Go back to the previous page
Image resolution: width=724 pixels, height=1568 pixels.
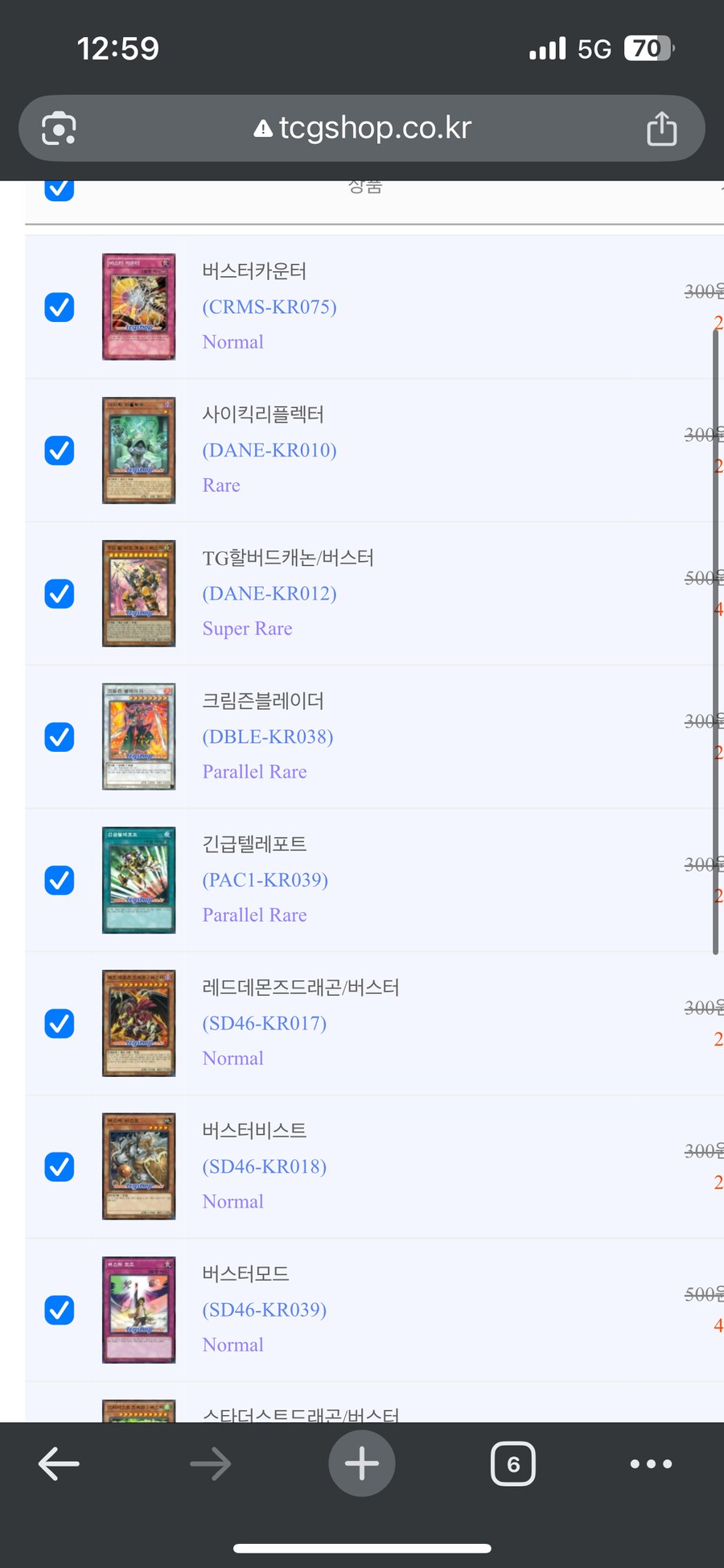[59, 1463]
